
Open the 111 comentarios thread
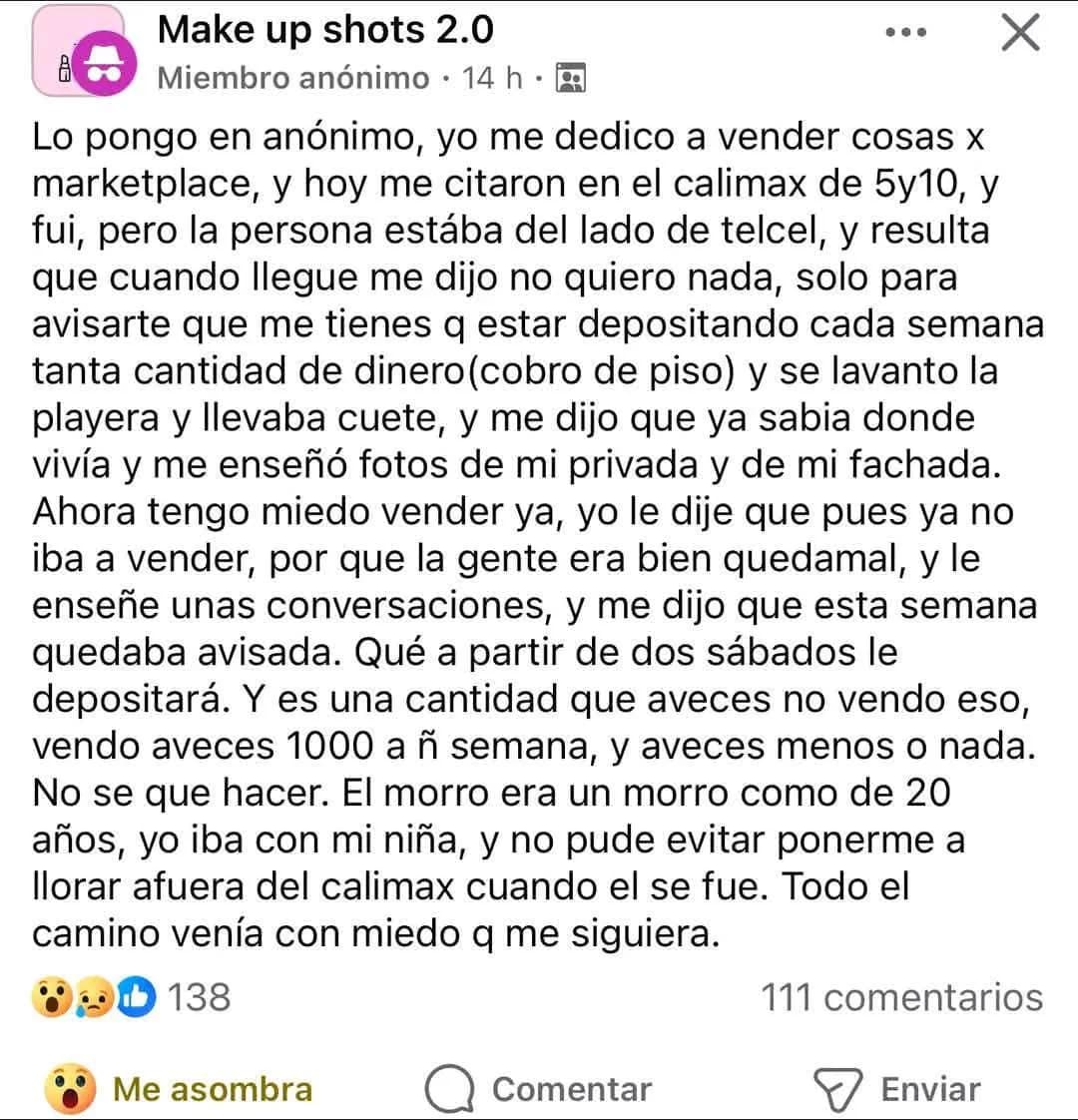pos(901,996)
